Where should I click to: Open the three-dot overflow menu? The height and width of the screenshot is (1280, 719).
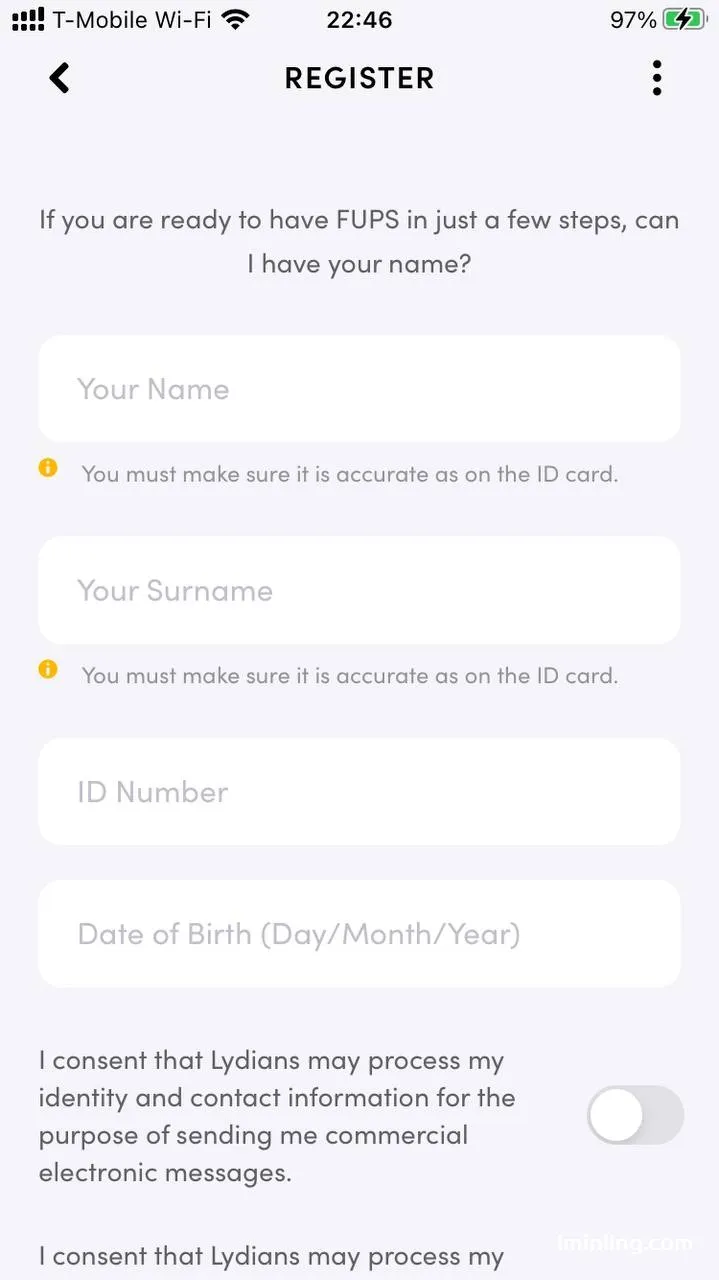click(x=656, y=78)
